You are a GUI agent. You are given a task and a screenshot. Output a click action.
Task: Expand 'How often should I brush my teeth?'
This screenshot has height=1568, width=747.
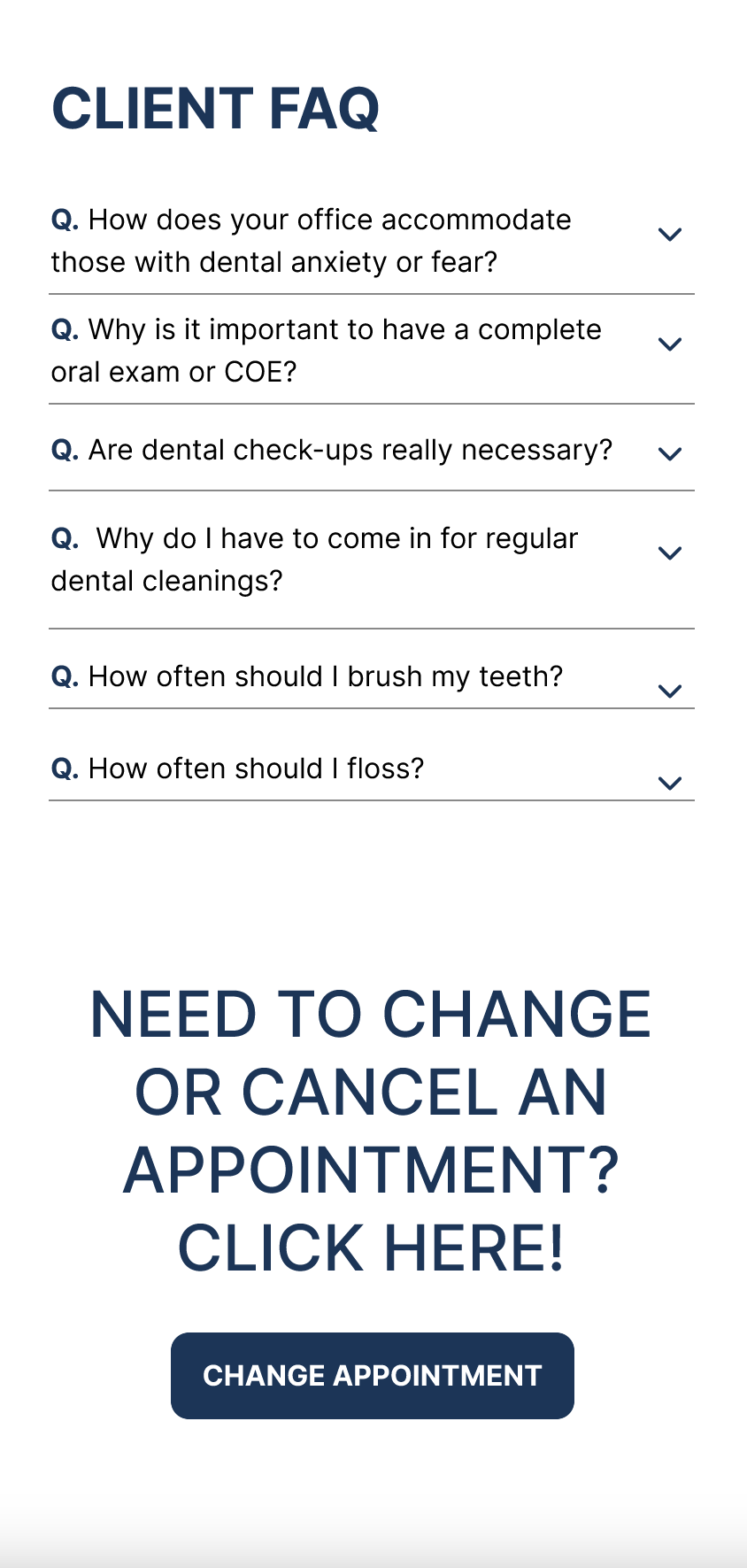[x=372, y=677]
